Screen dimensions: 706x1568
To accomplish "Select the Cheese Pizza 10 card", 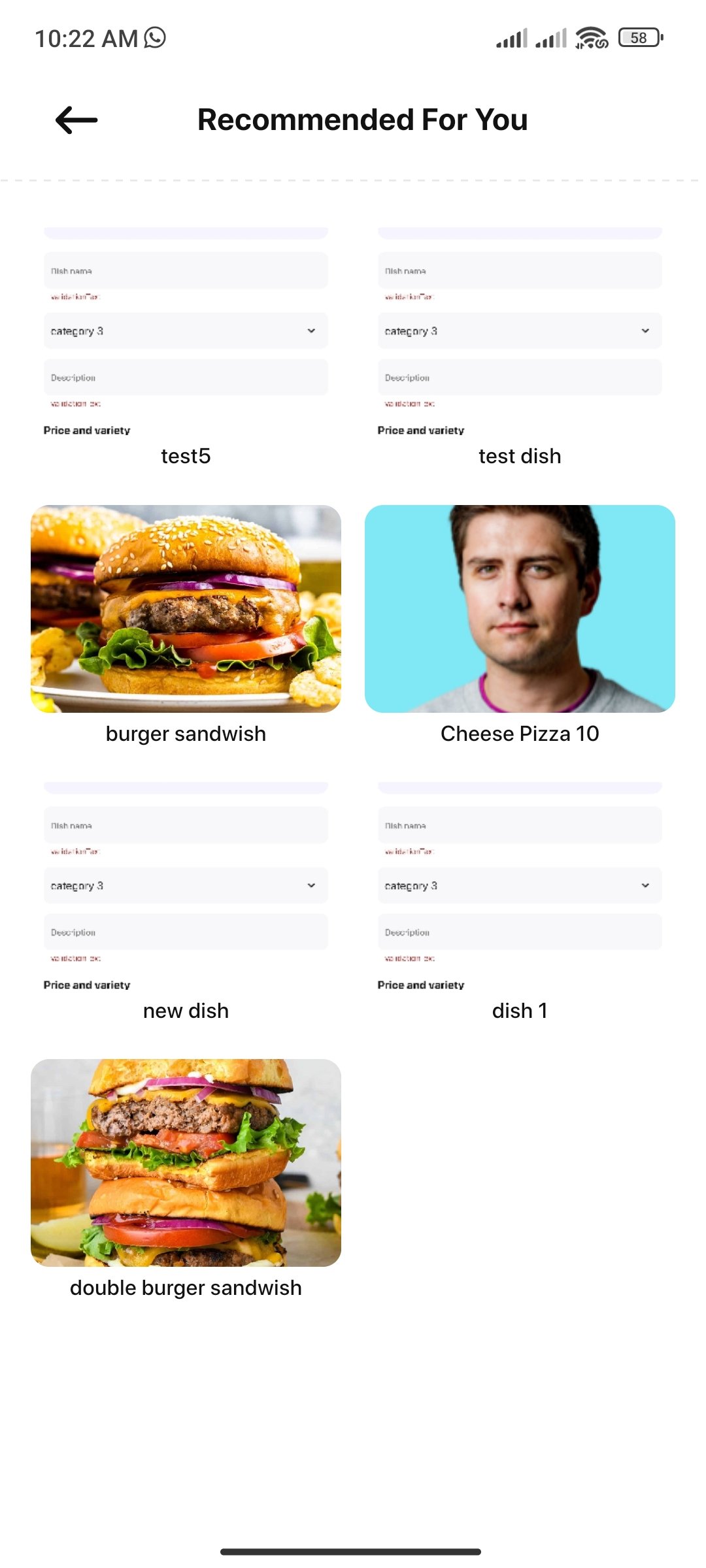I will [x=520, y=609].
